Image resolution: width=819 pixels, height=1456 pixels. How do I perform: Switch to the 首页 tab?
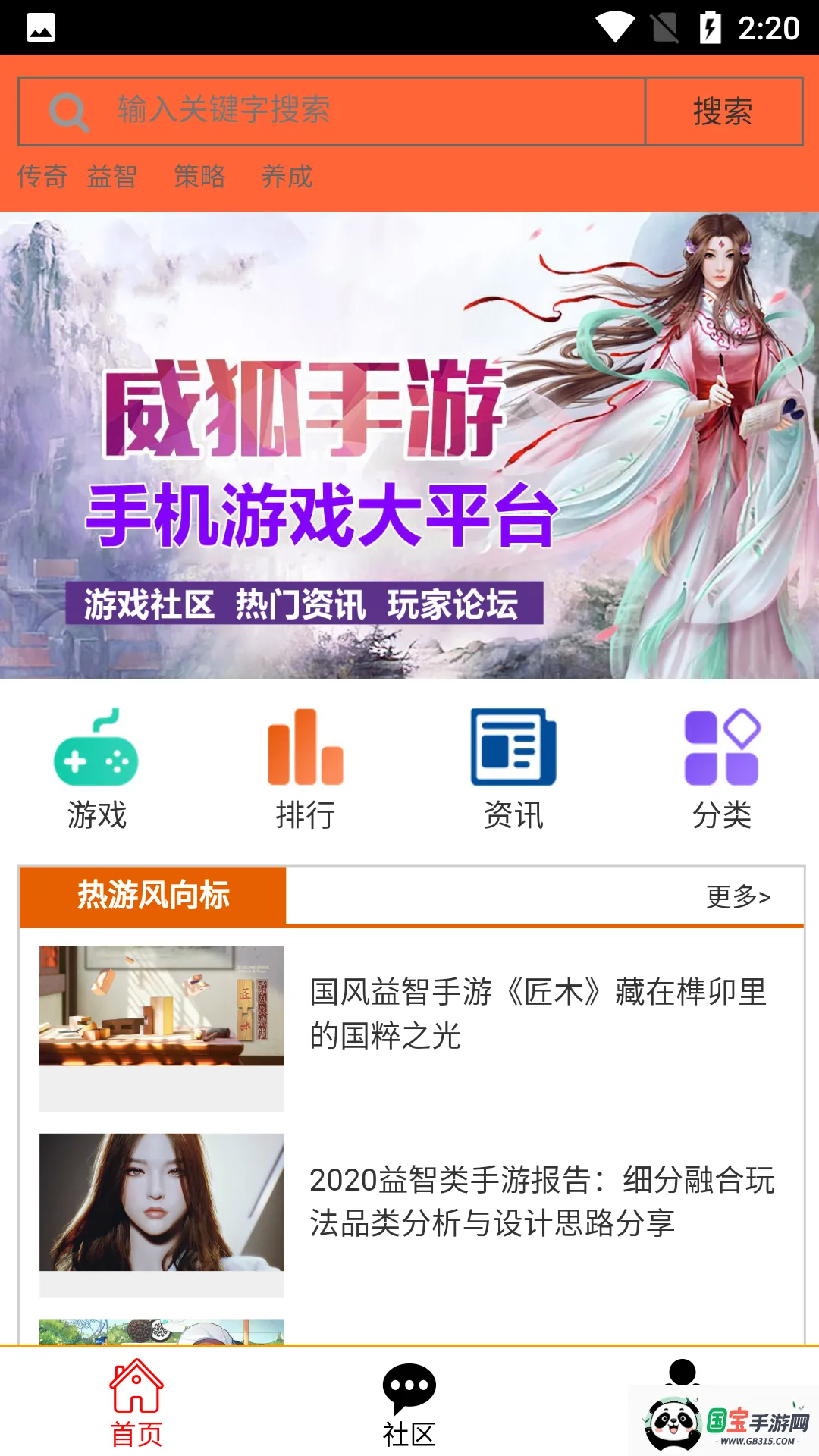click(x=136, y=1404)
